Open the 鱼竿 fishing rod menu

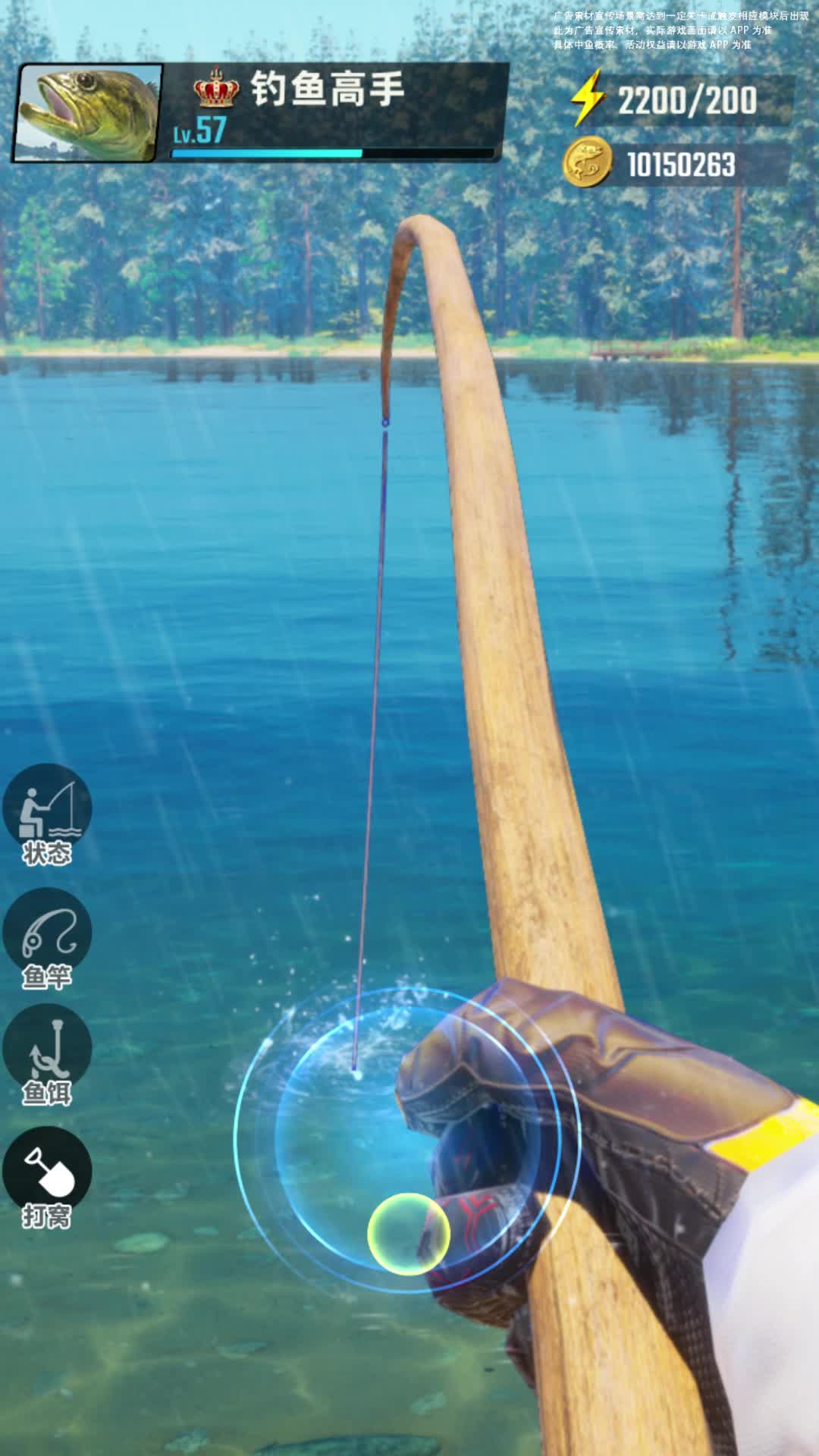47,939
